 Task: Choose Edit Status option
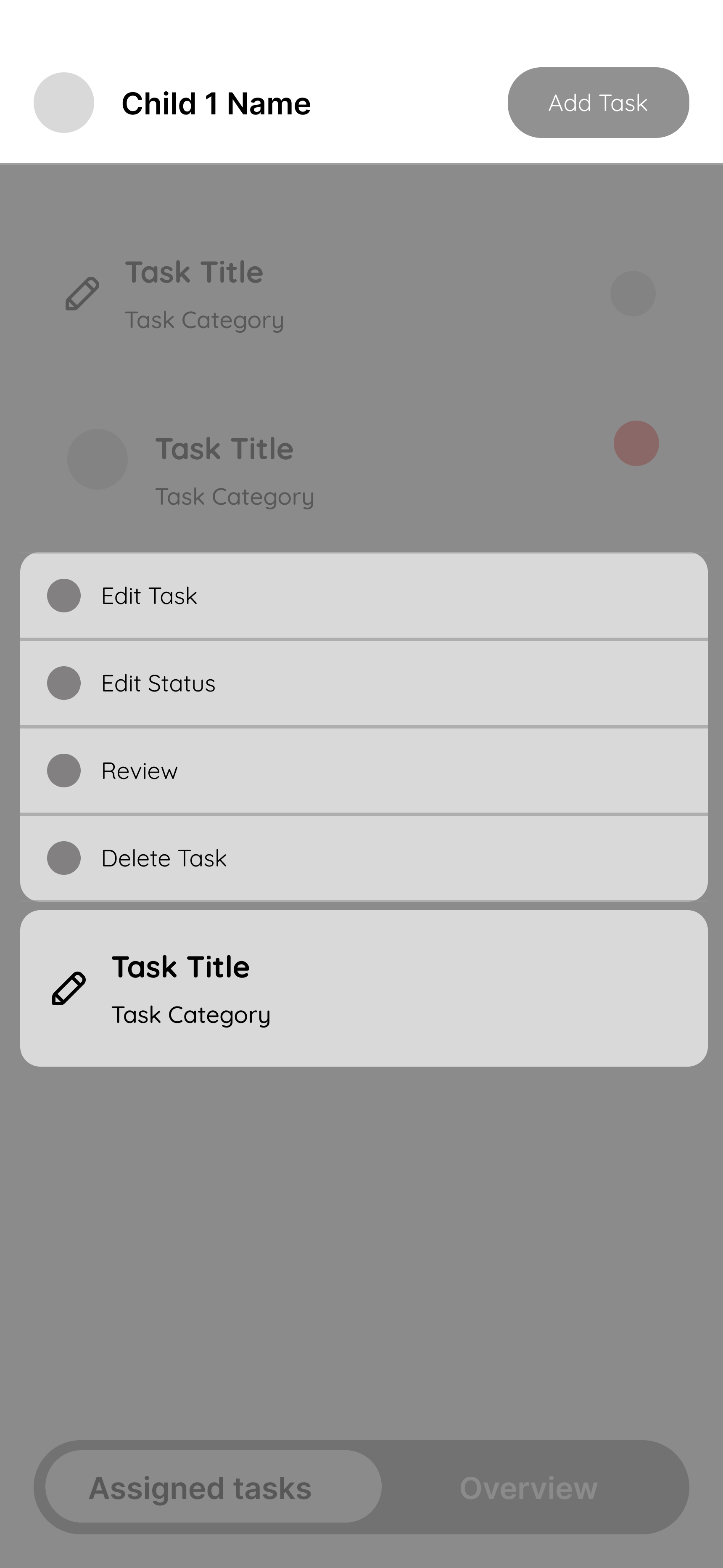point(363,683)
